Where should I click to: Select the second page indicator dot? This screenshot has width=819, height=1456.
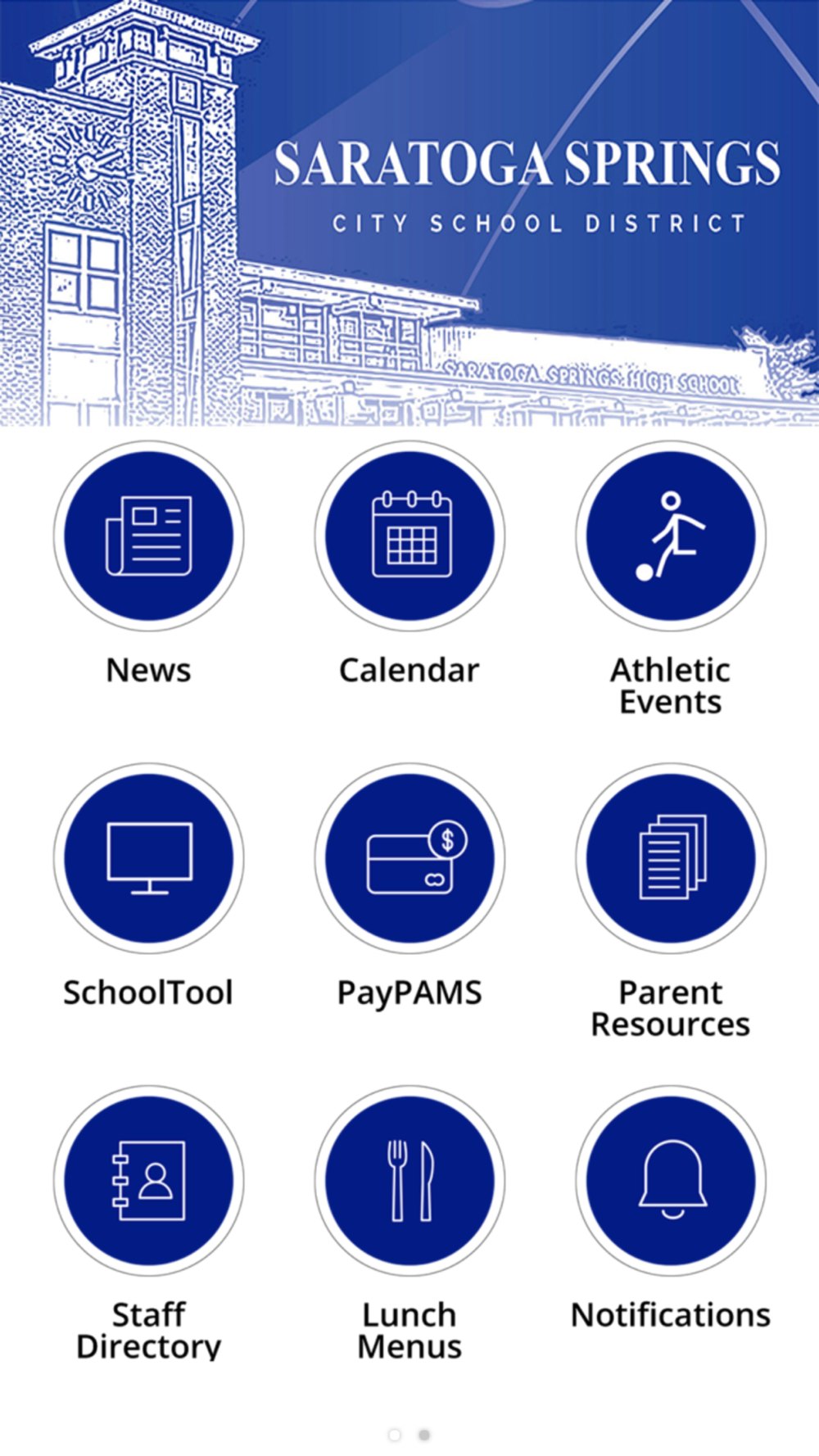click(424, 1435)
